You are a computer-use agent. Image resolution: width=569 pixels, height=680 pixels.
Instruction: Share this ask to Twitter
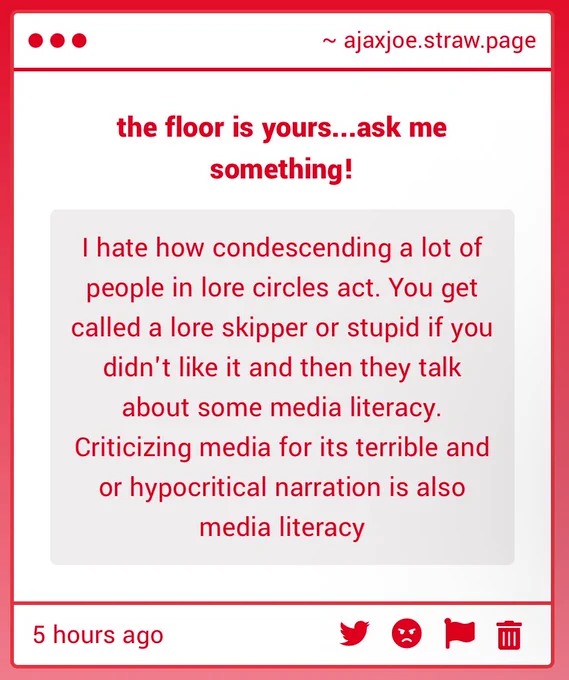(x=354, y=634)
